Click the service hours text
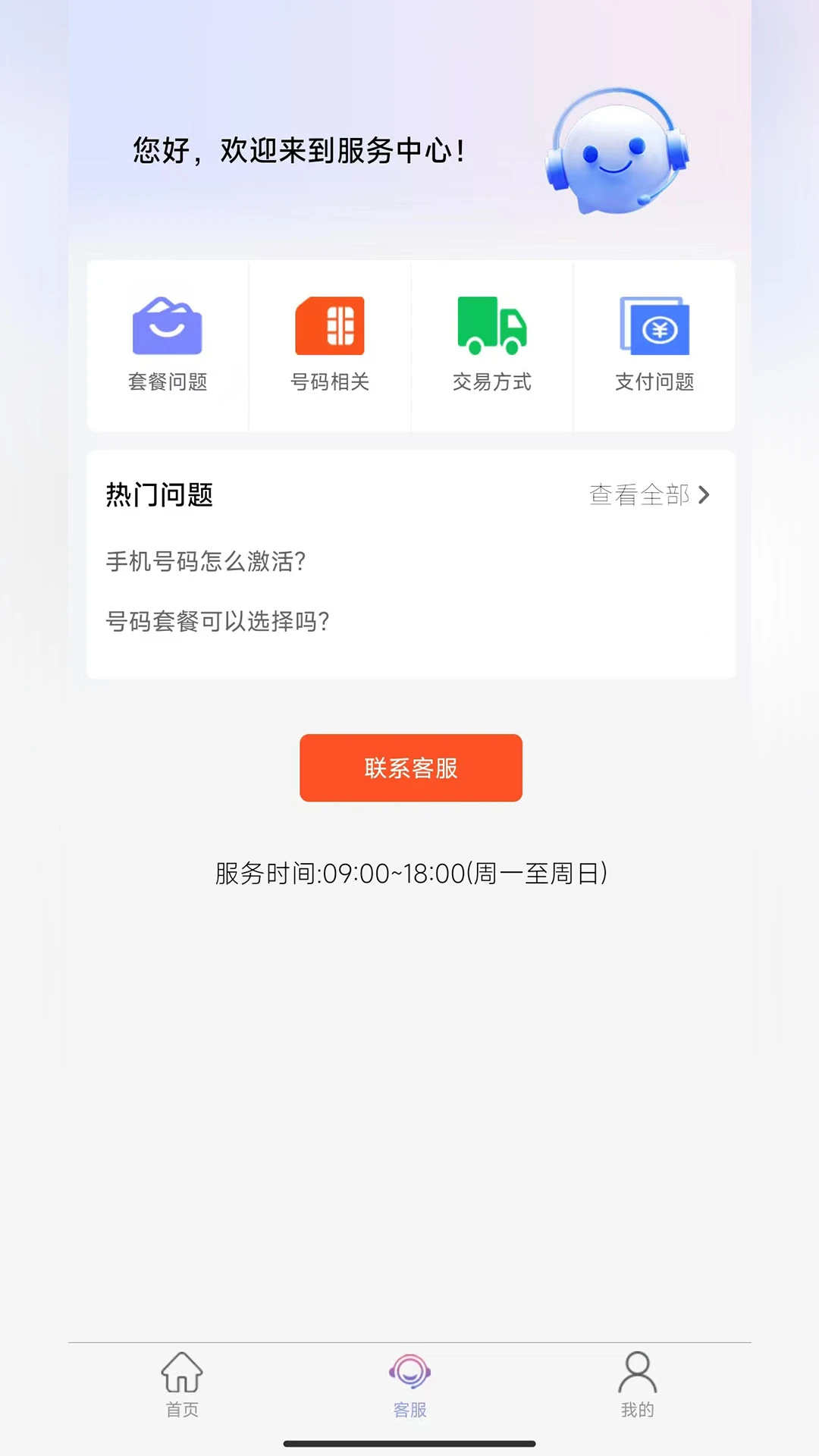The height and width of the screenshot is (1456, 819). [x=410, y=874]
